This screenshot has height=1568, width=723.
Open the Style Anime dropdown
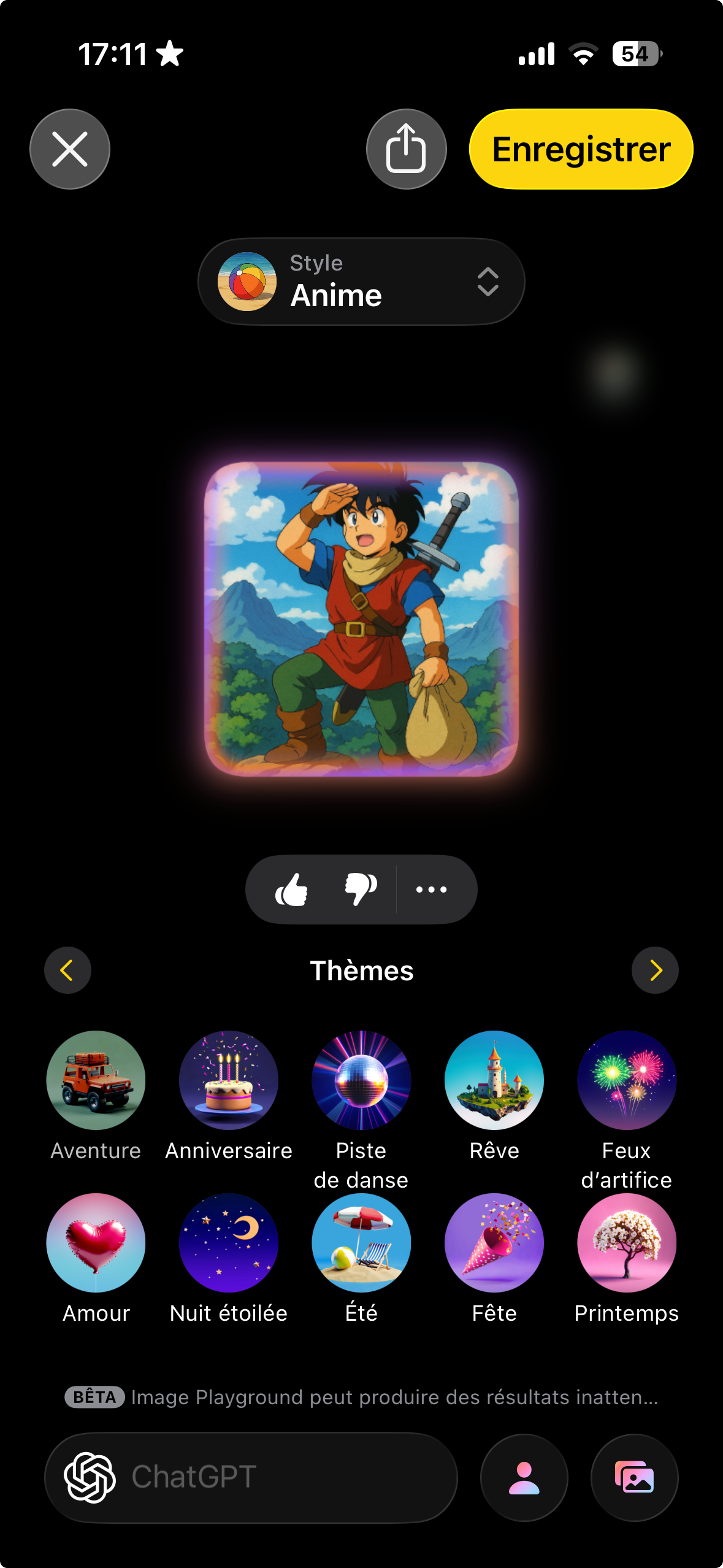361,282
